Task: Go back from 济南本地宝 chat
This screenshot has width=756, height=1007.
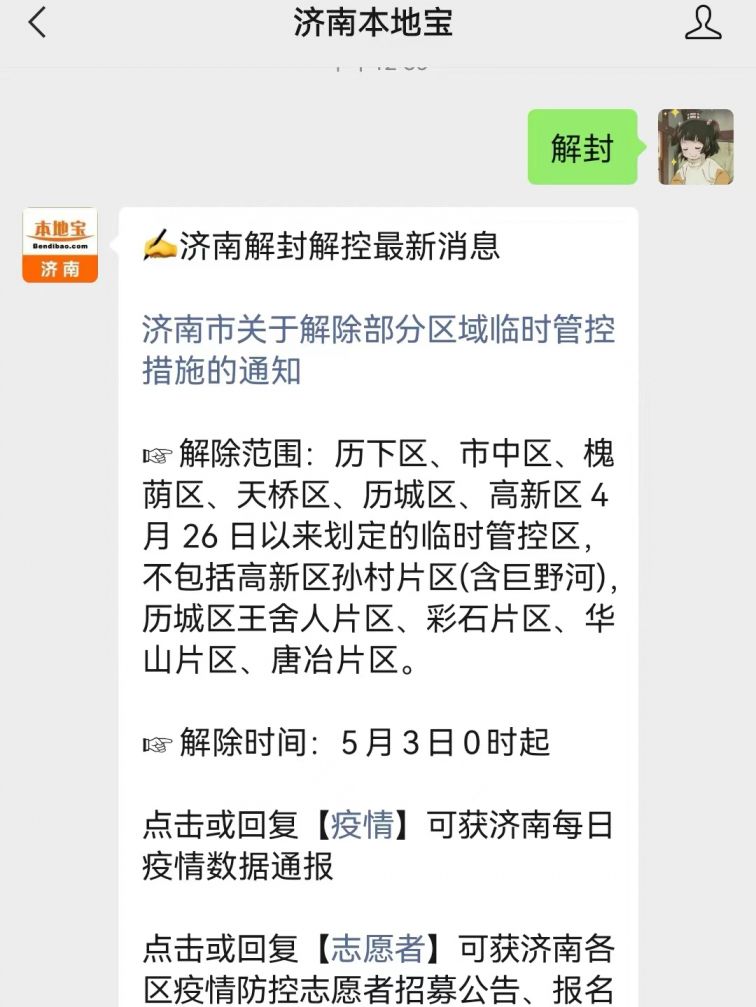Action: (38, 23)
